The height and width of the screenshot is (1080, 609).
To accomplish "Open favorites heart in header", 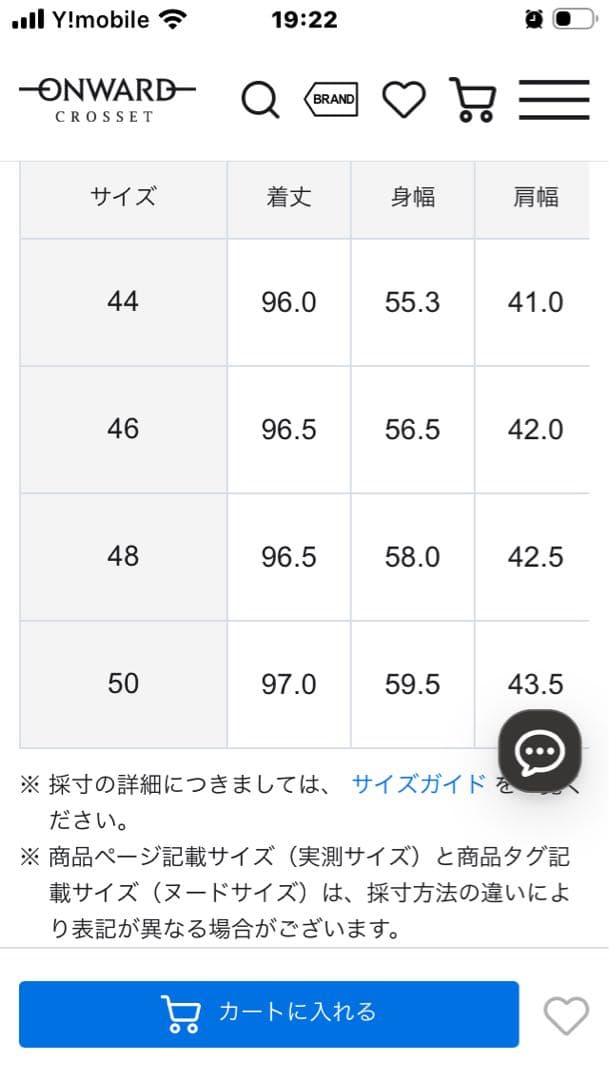I will [x=404, y=99].
